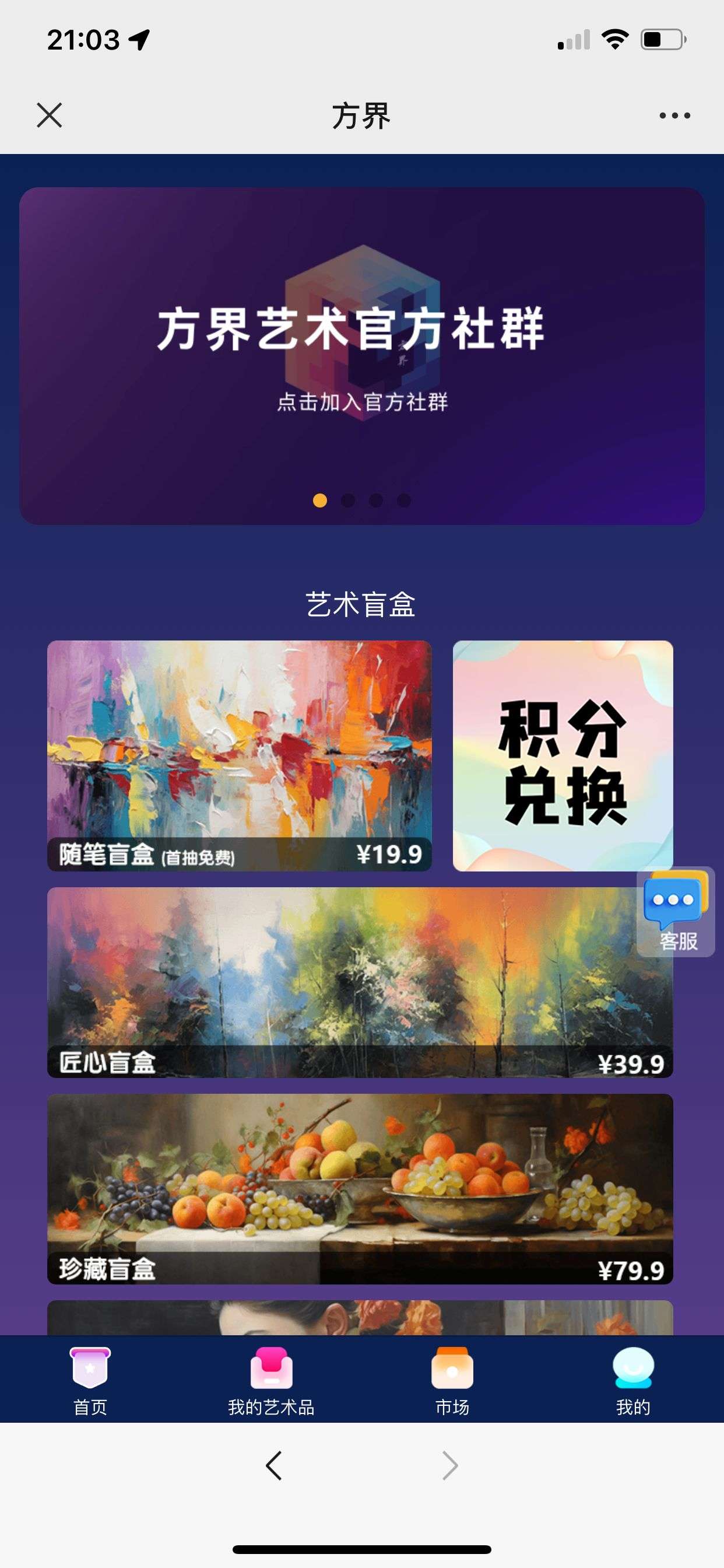Open the 珍藏盲盒 ¥79.9 card
724x1568 pixels.
click(360, 1188)
